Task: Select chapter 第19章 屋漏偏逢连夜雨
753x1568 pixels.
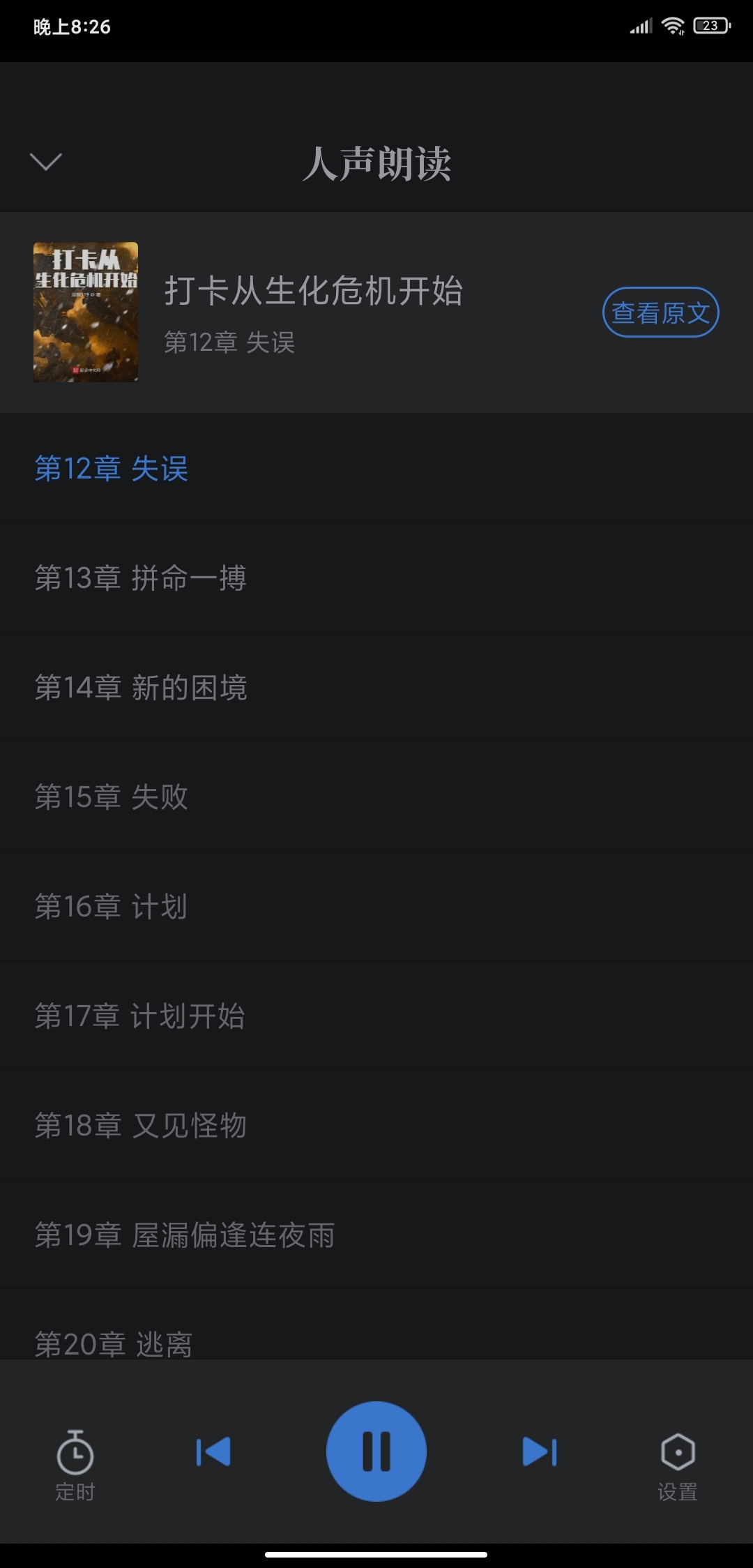Action: [376, 1235]
